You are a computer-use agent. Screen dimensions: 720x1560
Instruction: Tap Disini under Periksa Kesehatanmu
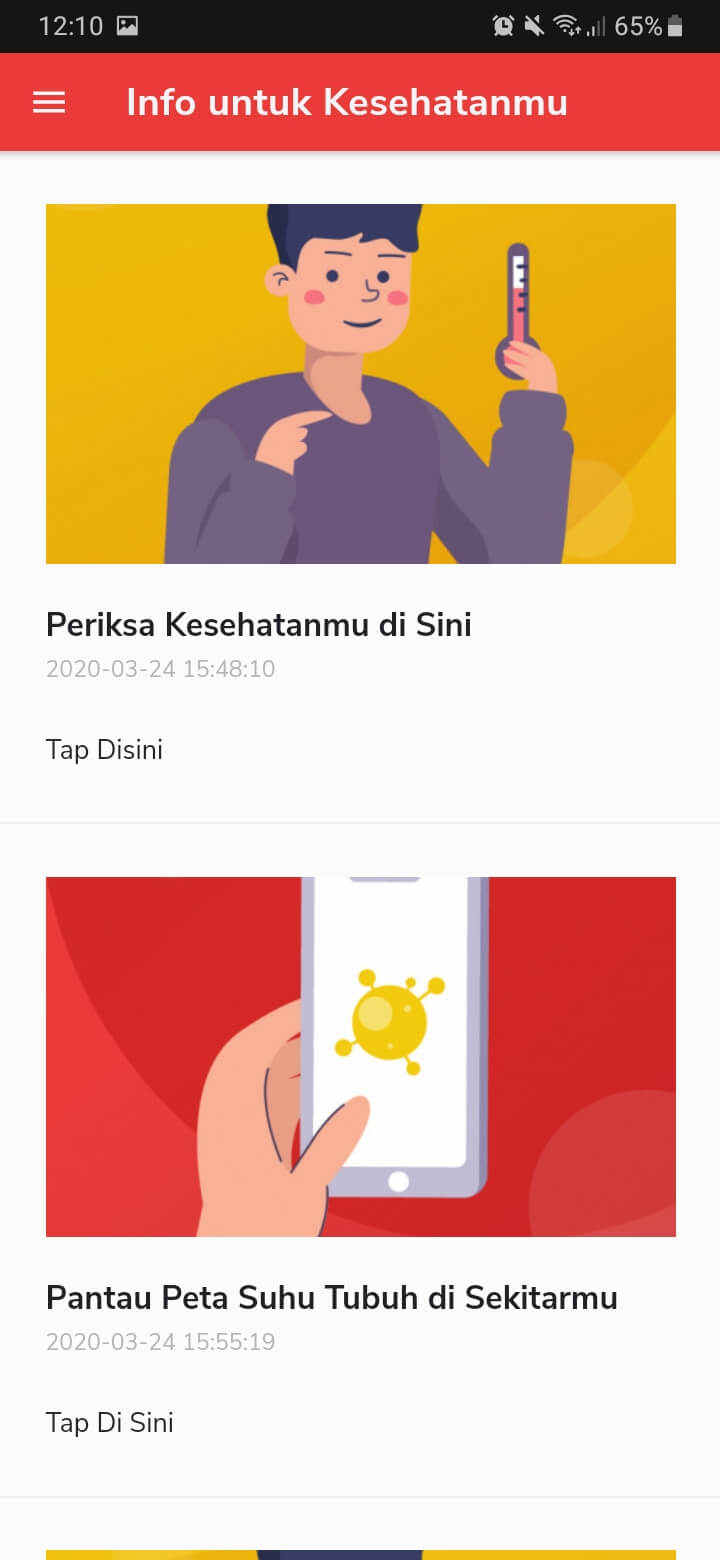point(104,750)
